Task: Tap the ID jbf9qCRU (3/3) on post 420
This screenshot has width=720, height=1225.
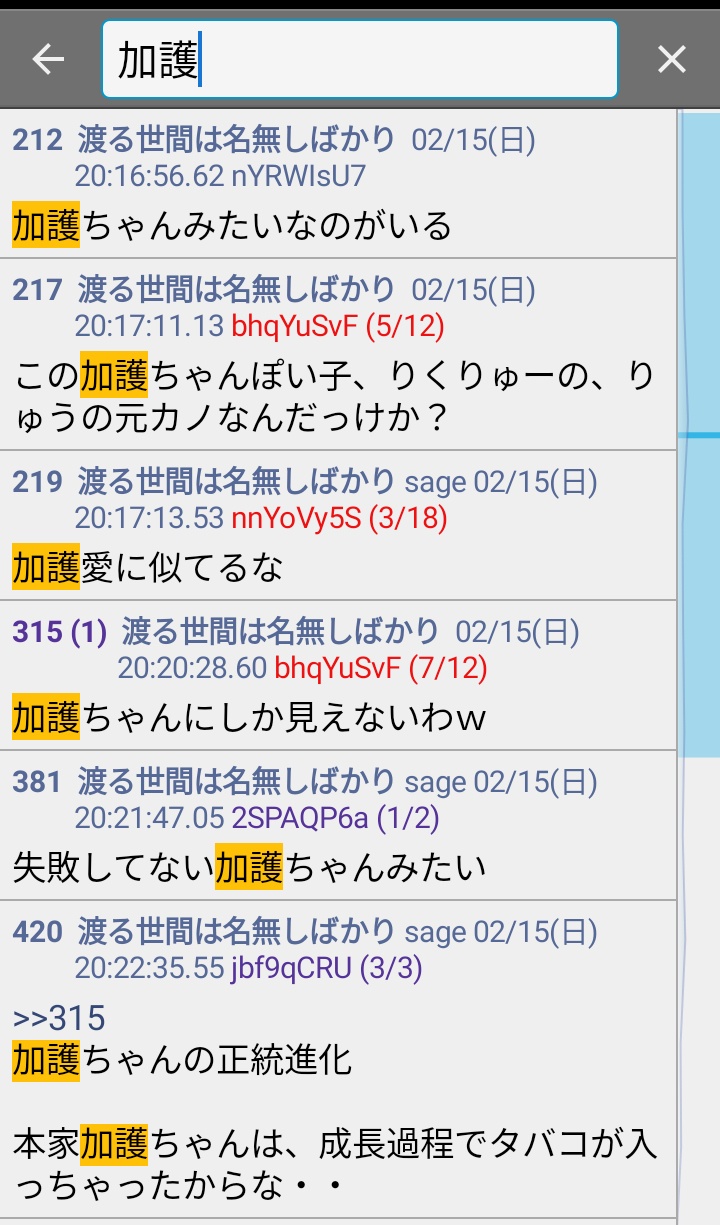Action: point(327,968)
